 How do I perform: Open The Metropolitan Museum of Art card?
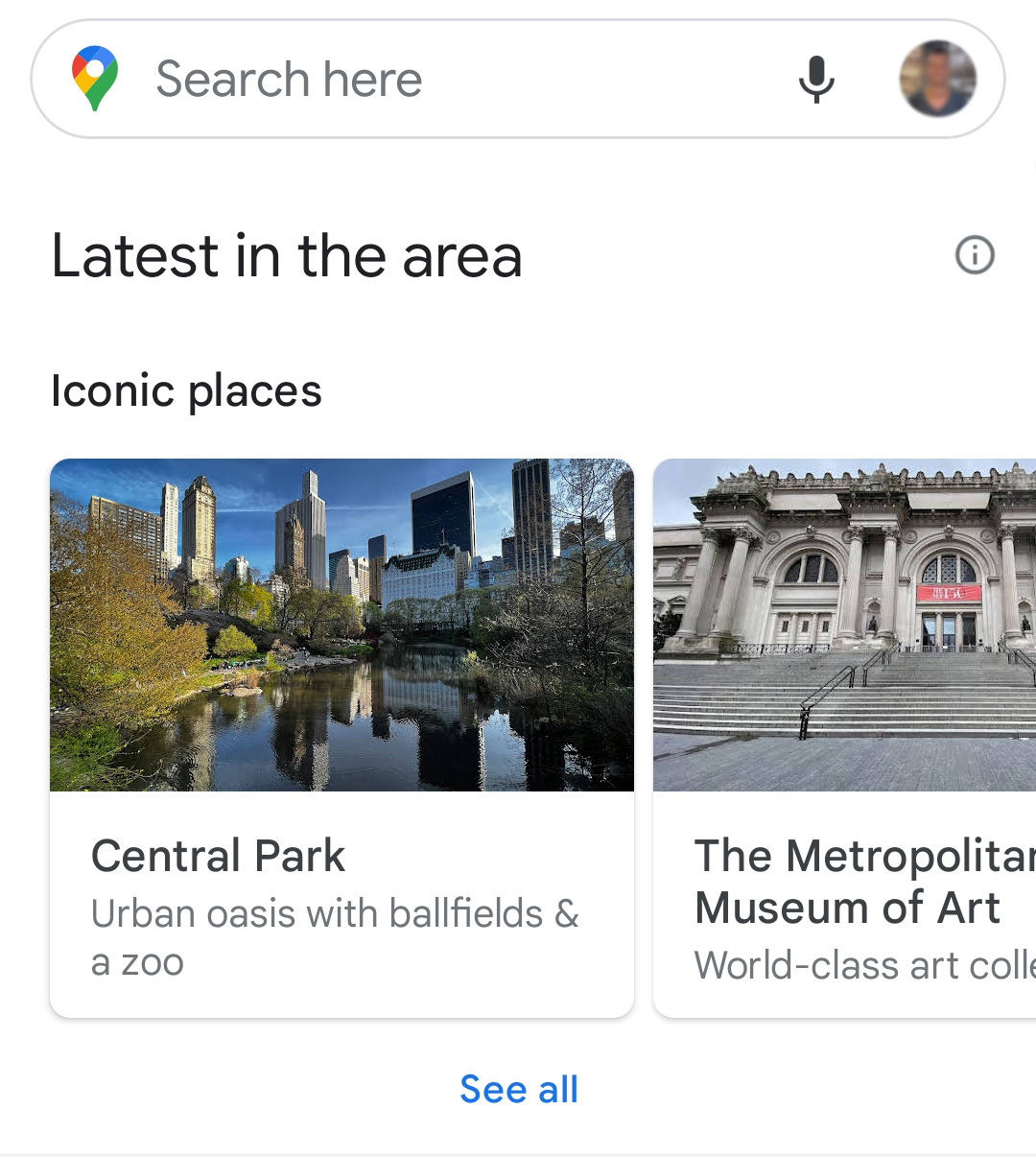click(x=844, y=737)
